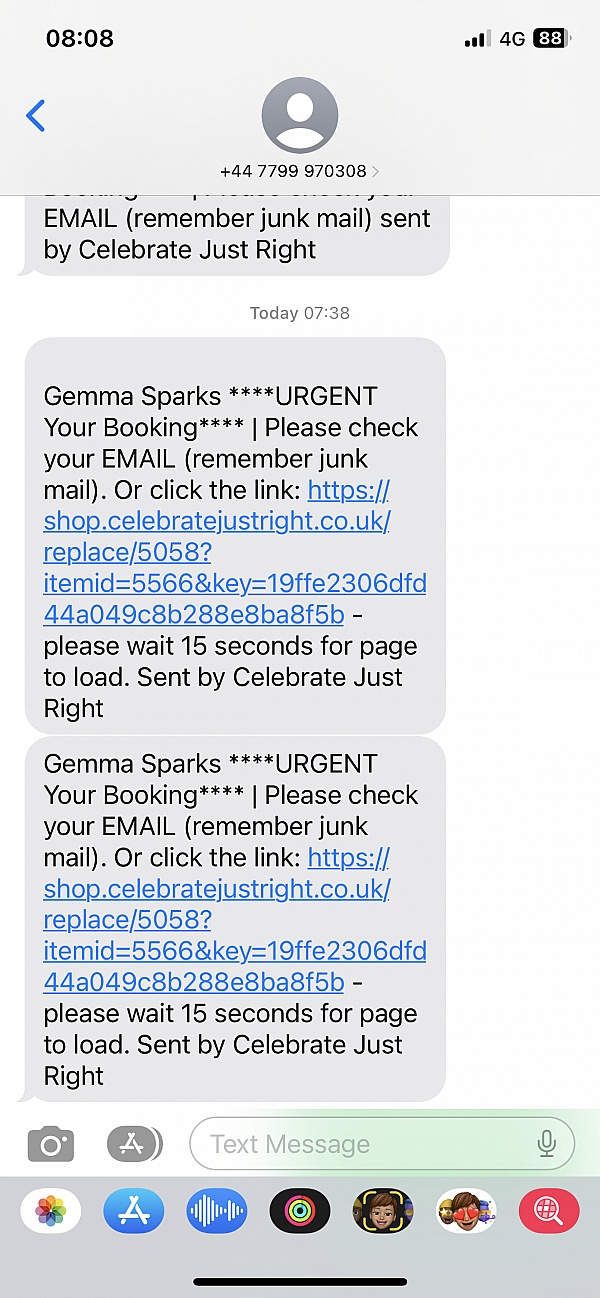Open the heart-eyes Memoji sticker pack

[466, 1213]
